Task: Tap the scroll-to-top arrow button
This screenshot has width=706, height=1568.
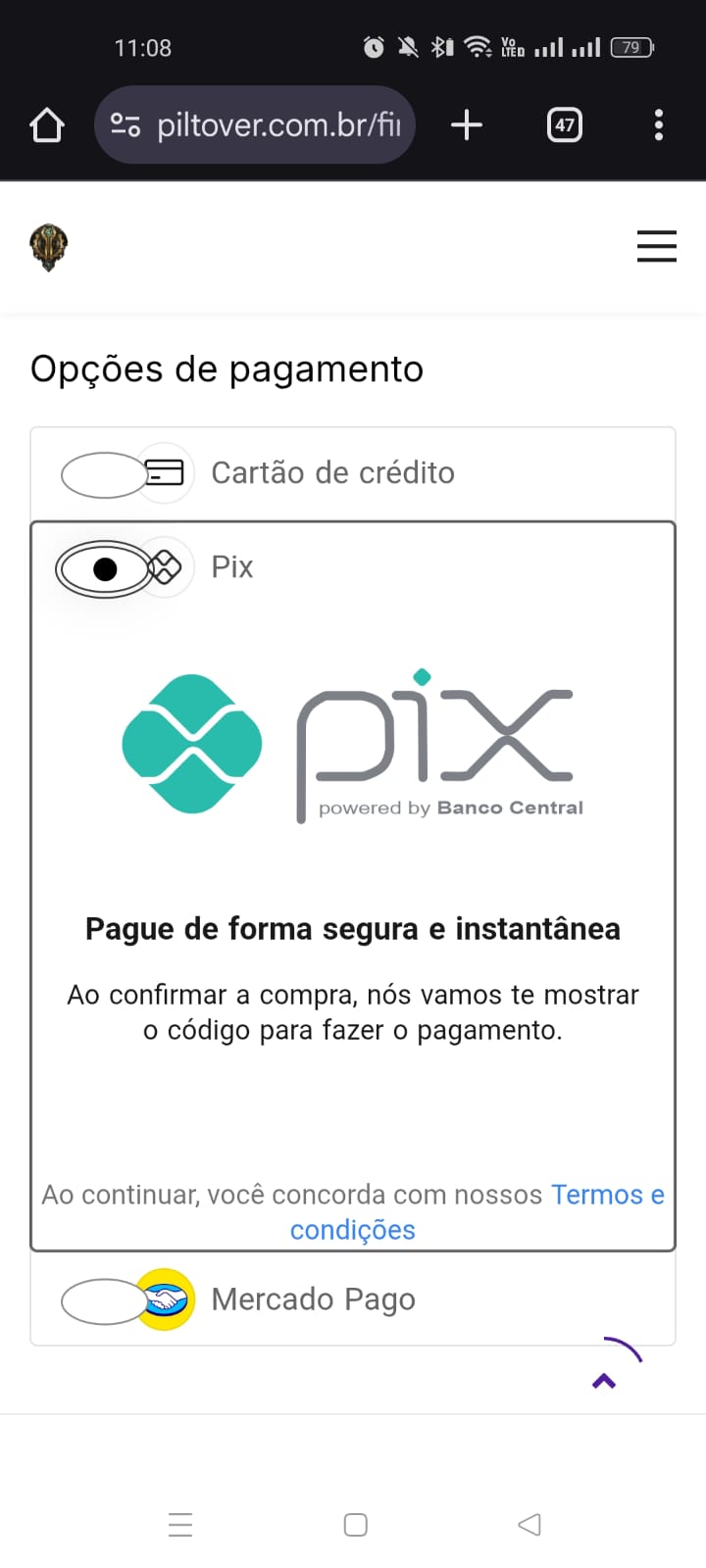Action: 604,1379
